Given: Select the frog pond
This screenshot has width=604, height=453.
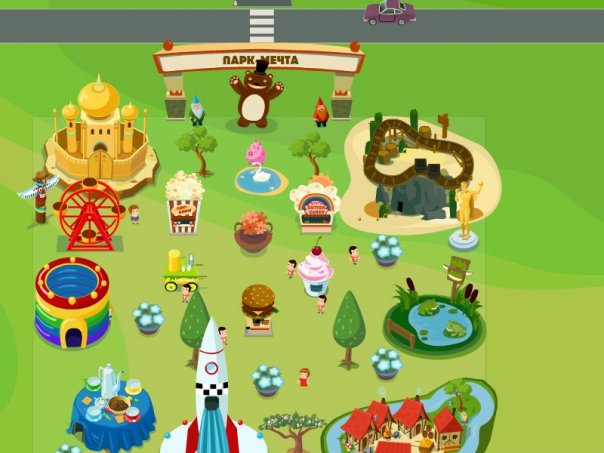Looking at the screenshot, I should pos(435,320).
